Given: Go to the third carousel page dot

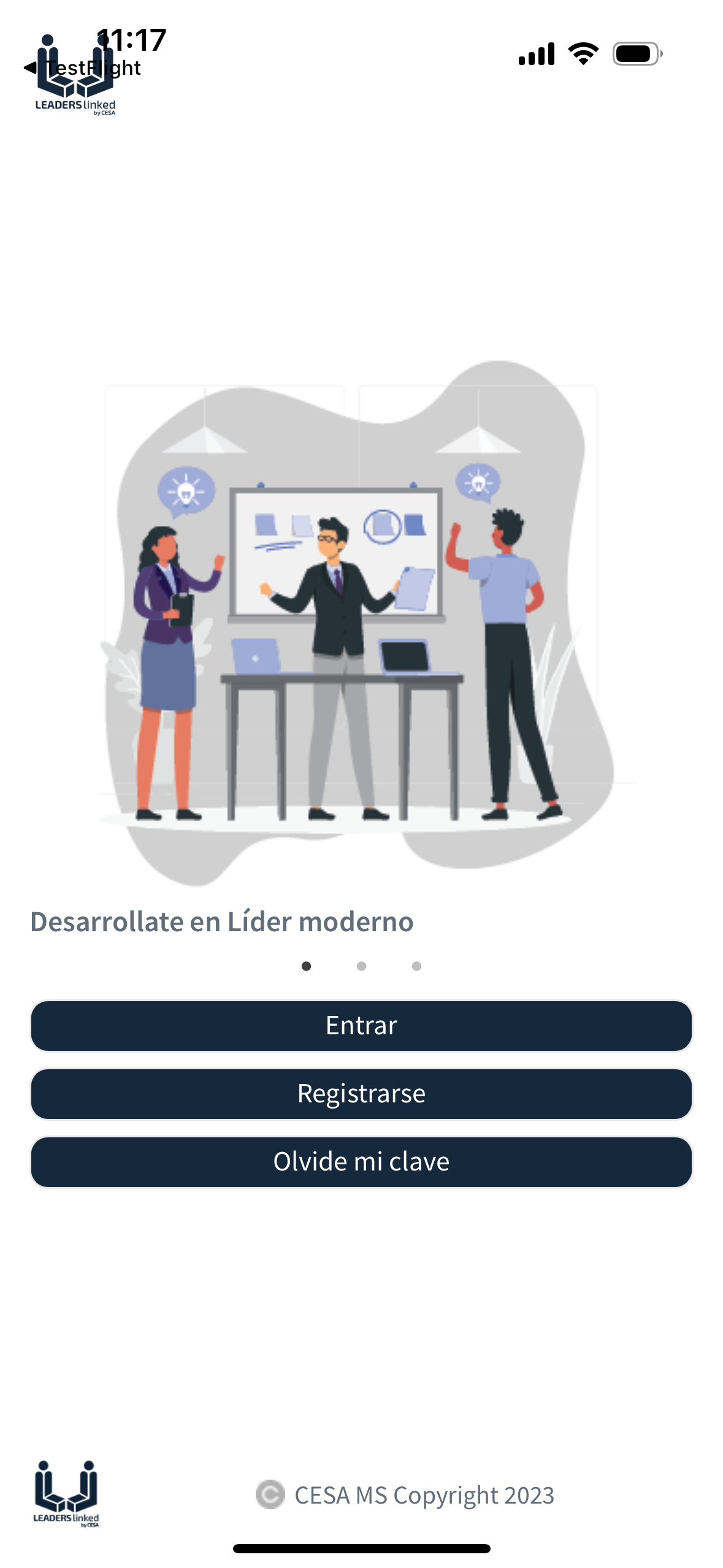Looking at the screenshot, I should [416, 966].
